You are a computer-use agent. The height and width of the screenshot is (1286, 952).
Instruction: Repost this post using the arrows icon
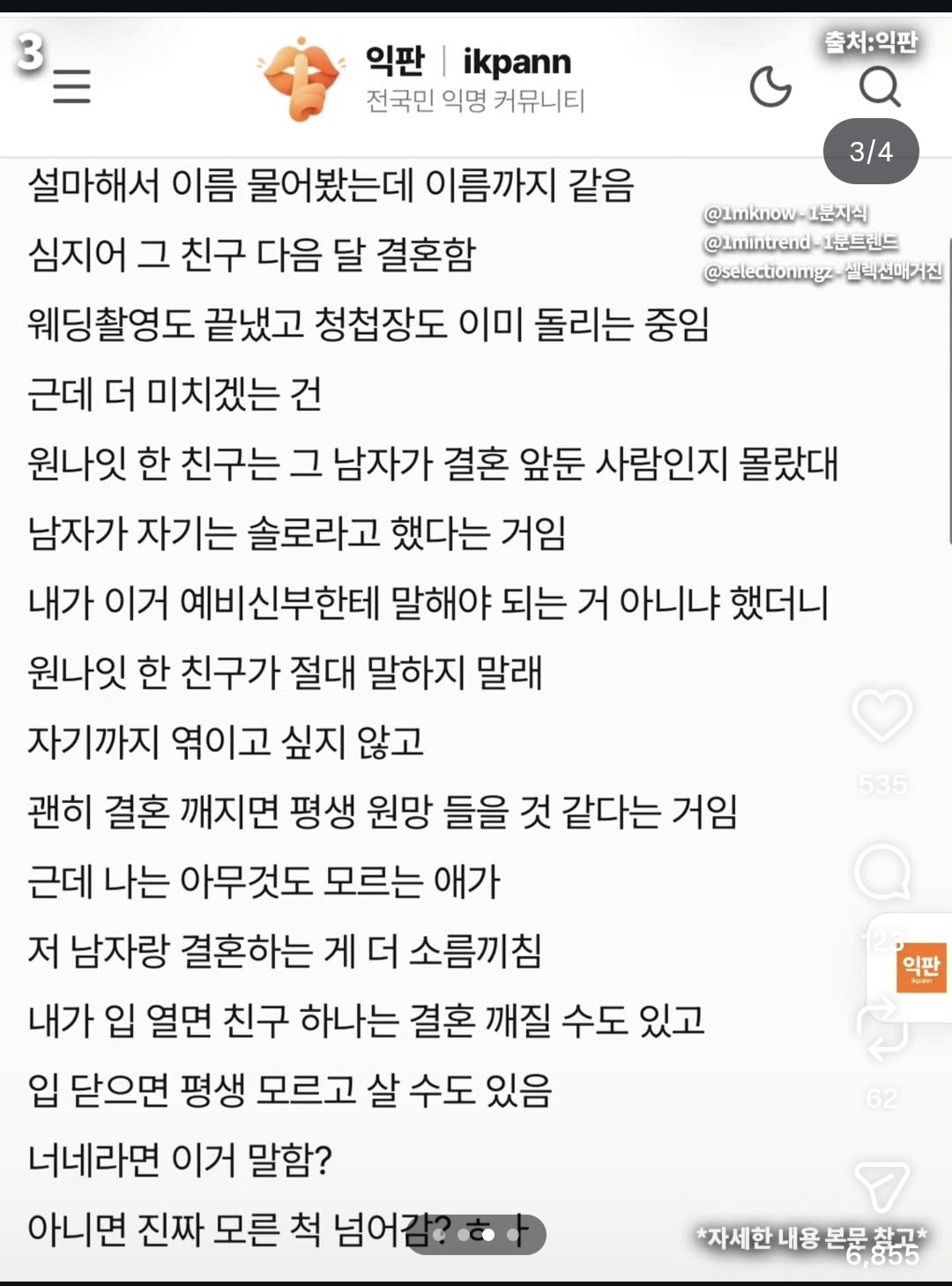point(882,1028)
